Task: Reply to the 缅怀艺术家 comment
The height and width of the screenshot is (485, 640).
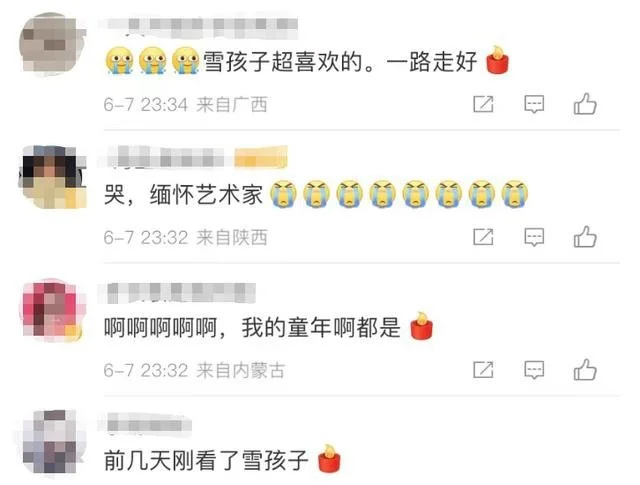Action: pos(534,237)
